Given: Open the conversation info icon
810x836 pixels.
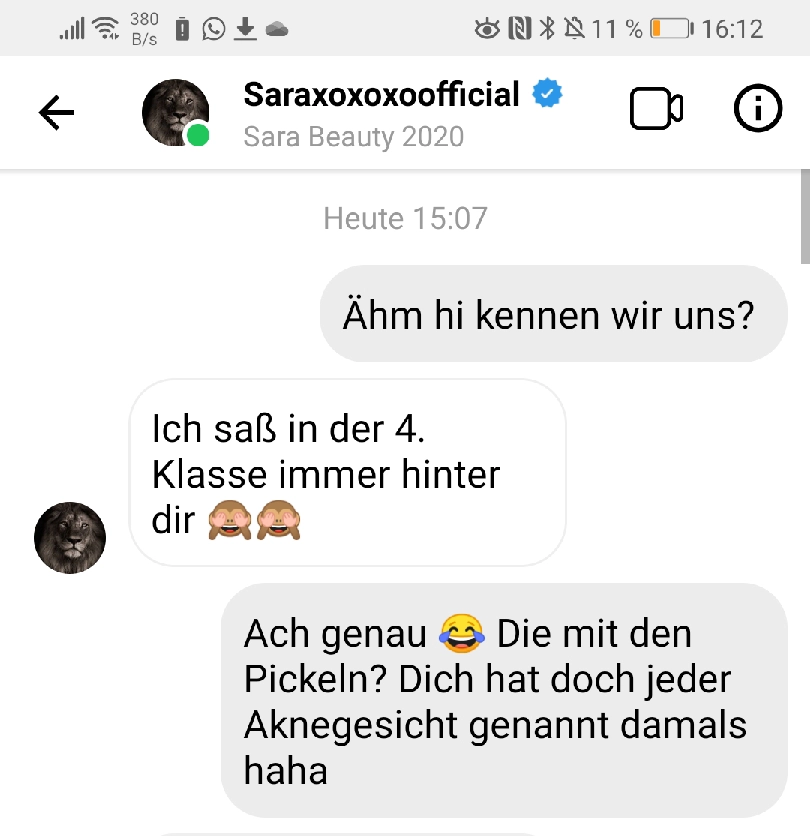Looking at the screenshot, I should coord(758,110).
